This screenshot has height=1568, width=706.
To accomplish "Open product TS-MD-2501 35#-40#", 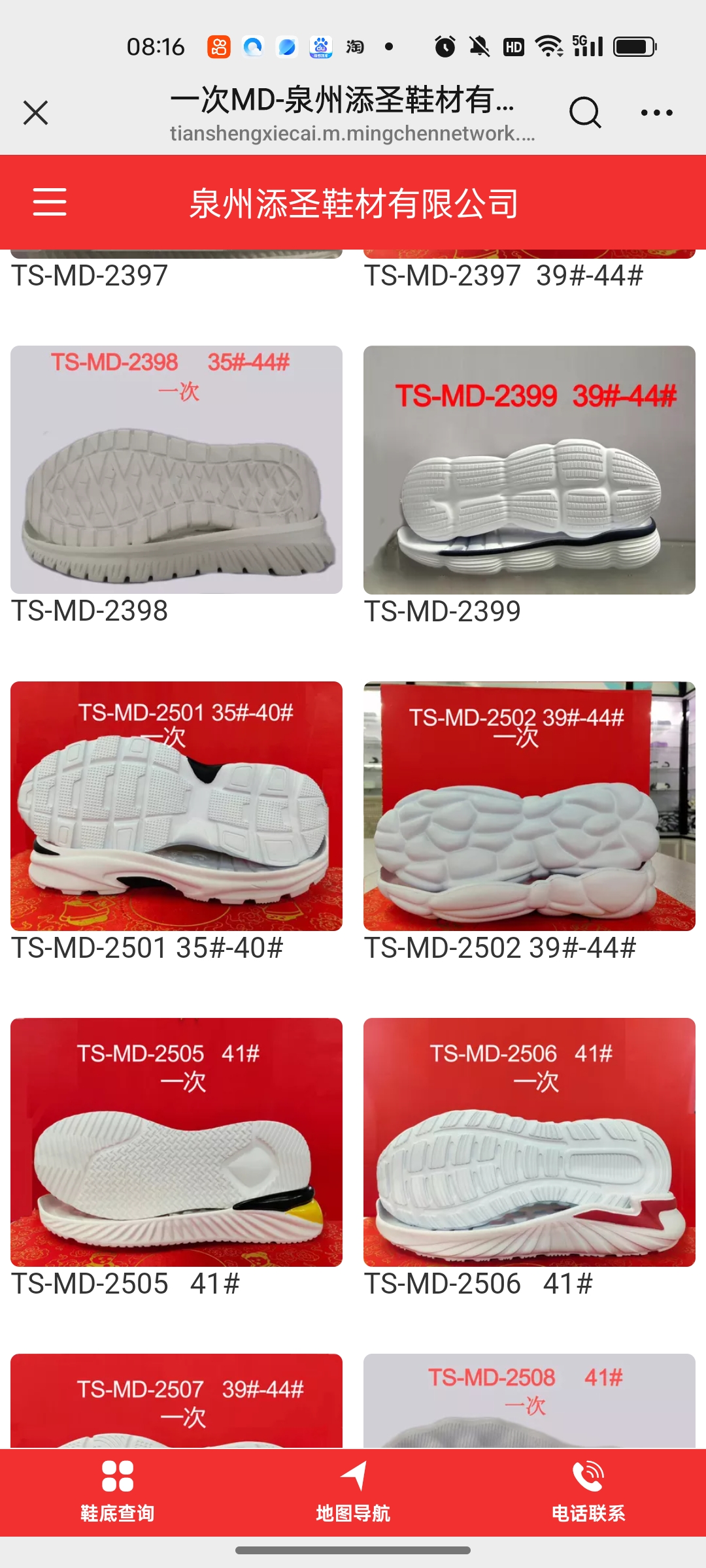I will point(176,806).
